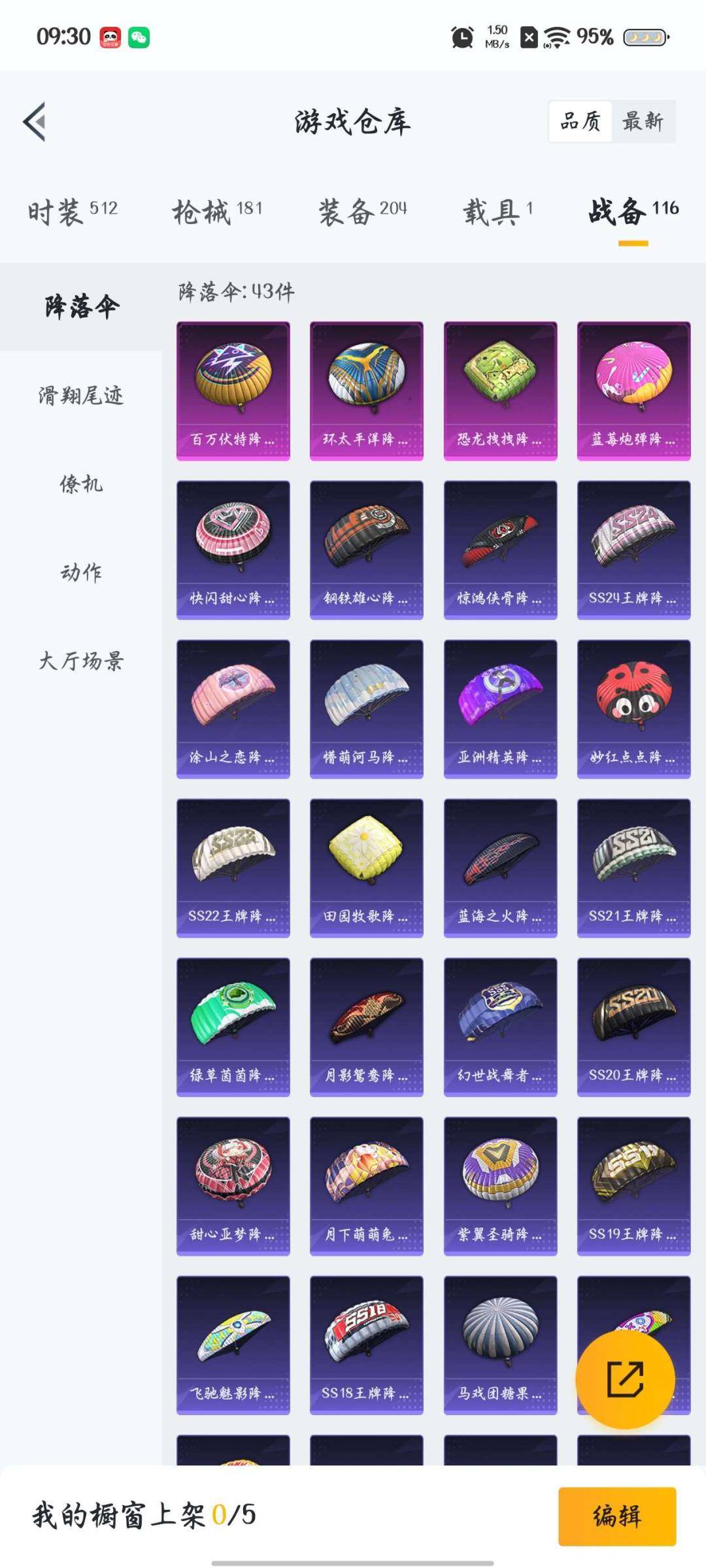This screenshot has width=706, height=1568.
Task: Select the SS24王牌 parachute
Action: pyautogui.click(x=632, y=549)
